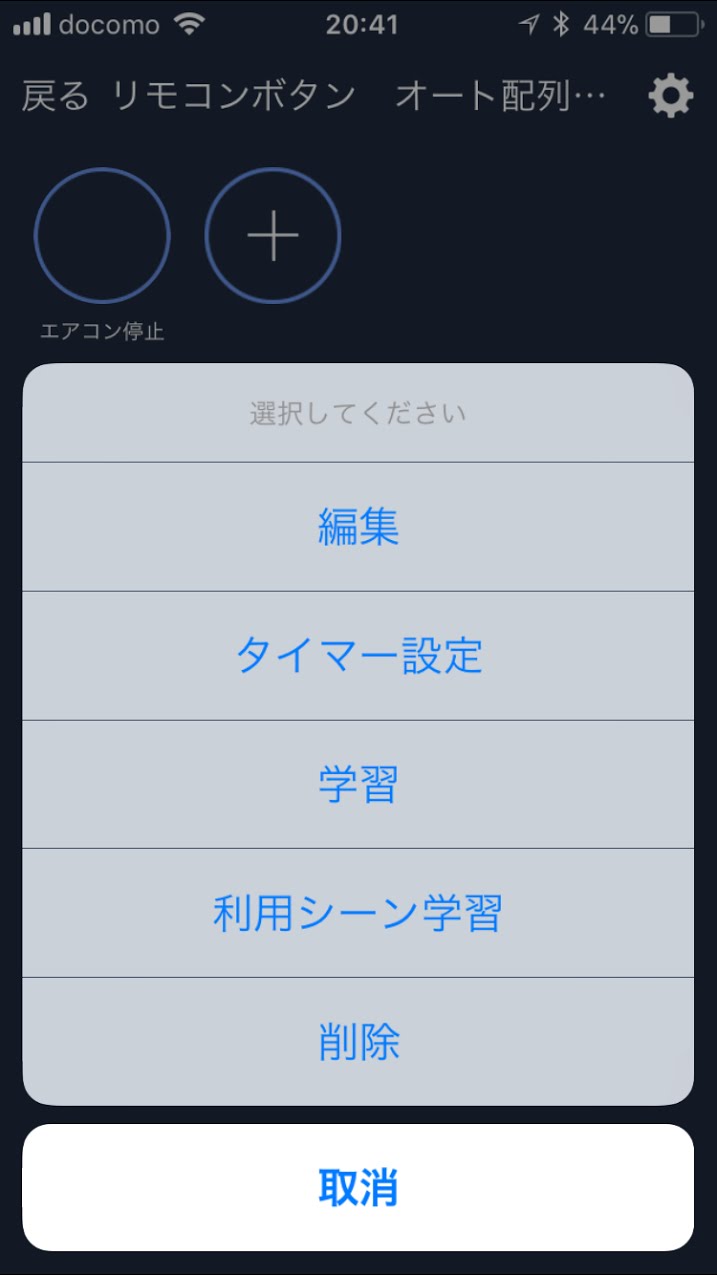Select 利用シーン学習 option
This screenshot has height=1275, width=717.
click(x=358, y=913)
